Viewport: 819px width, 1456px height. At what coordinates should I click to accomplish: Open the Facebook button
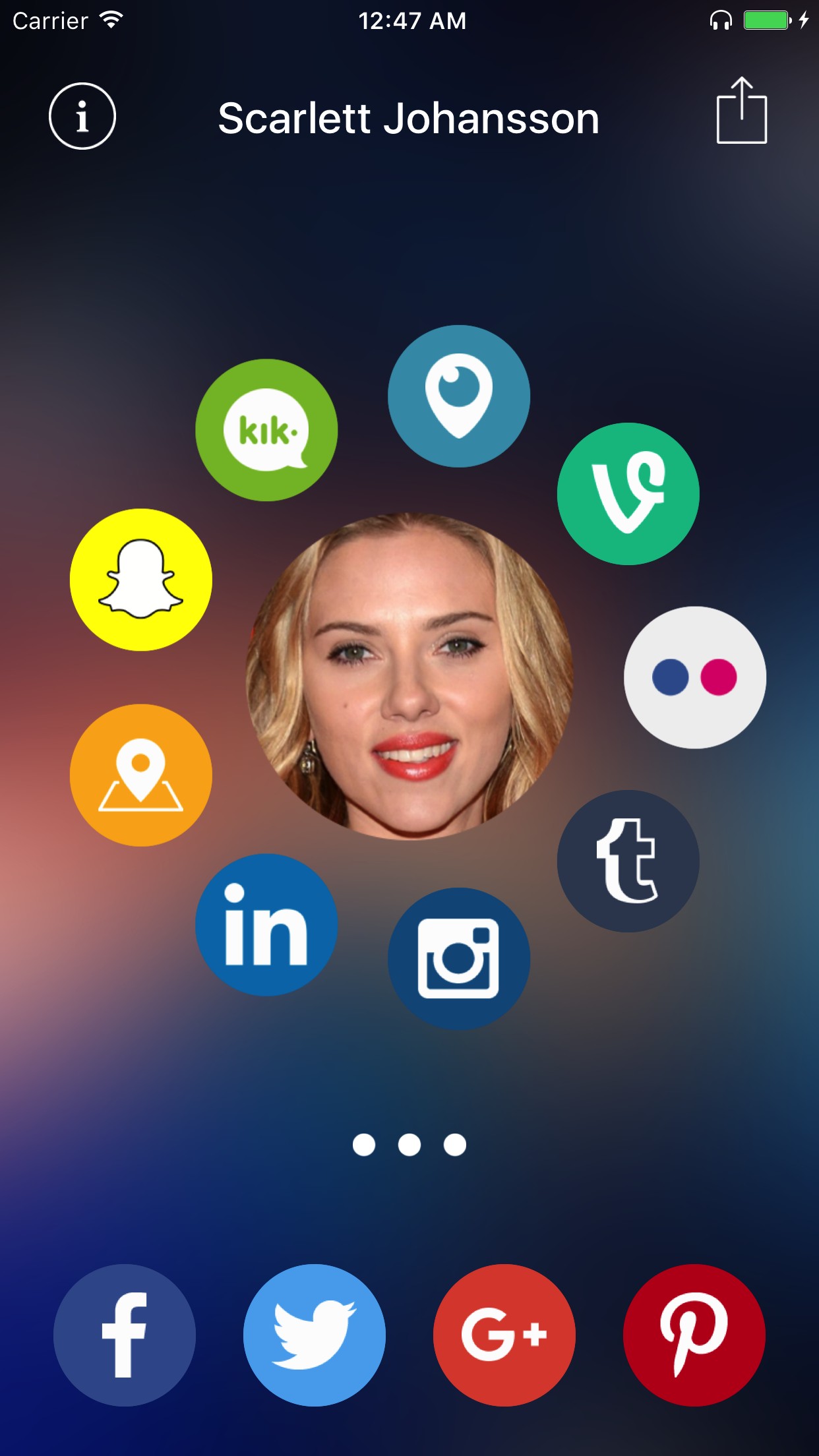(x=125, y=1335)
